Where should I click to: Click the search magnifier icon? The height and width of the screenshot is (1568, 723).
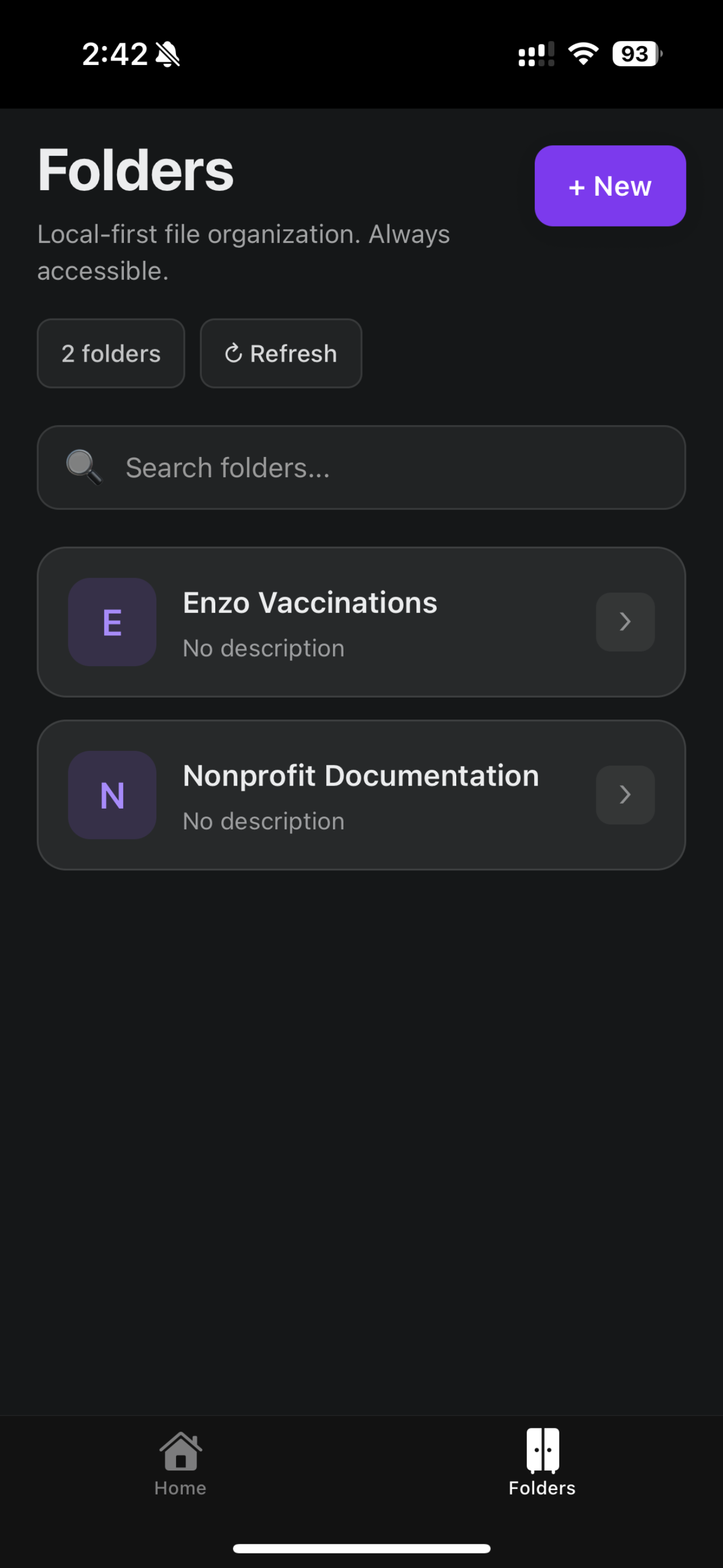[x=84, y=467]
